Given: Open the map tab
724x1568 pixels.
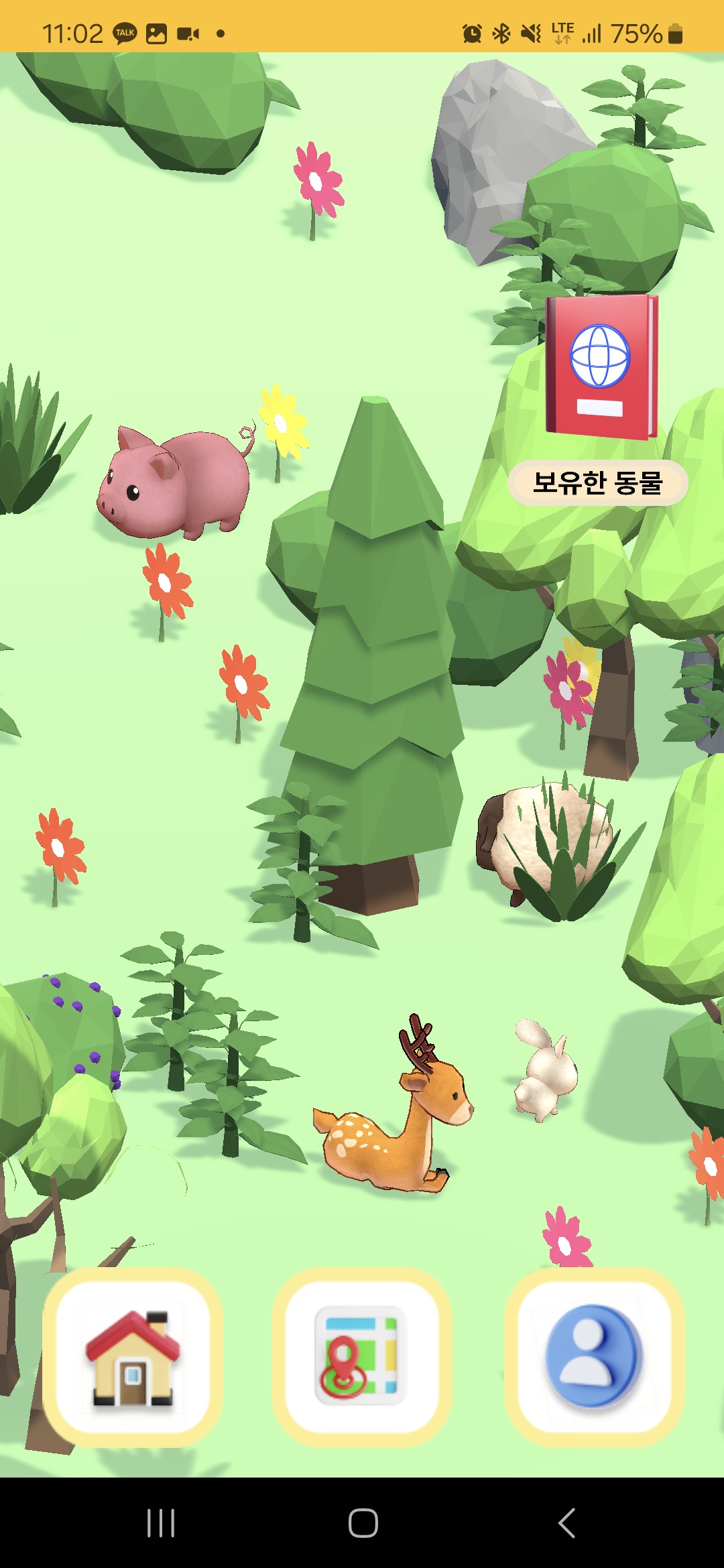Looking at the screenshot, I should 362,1358.
